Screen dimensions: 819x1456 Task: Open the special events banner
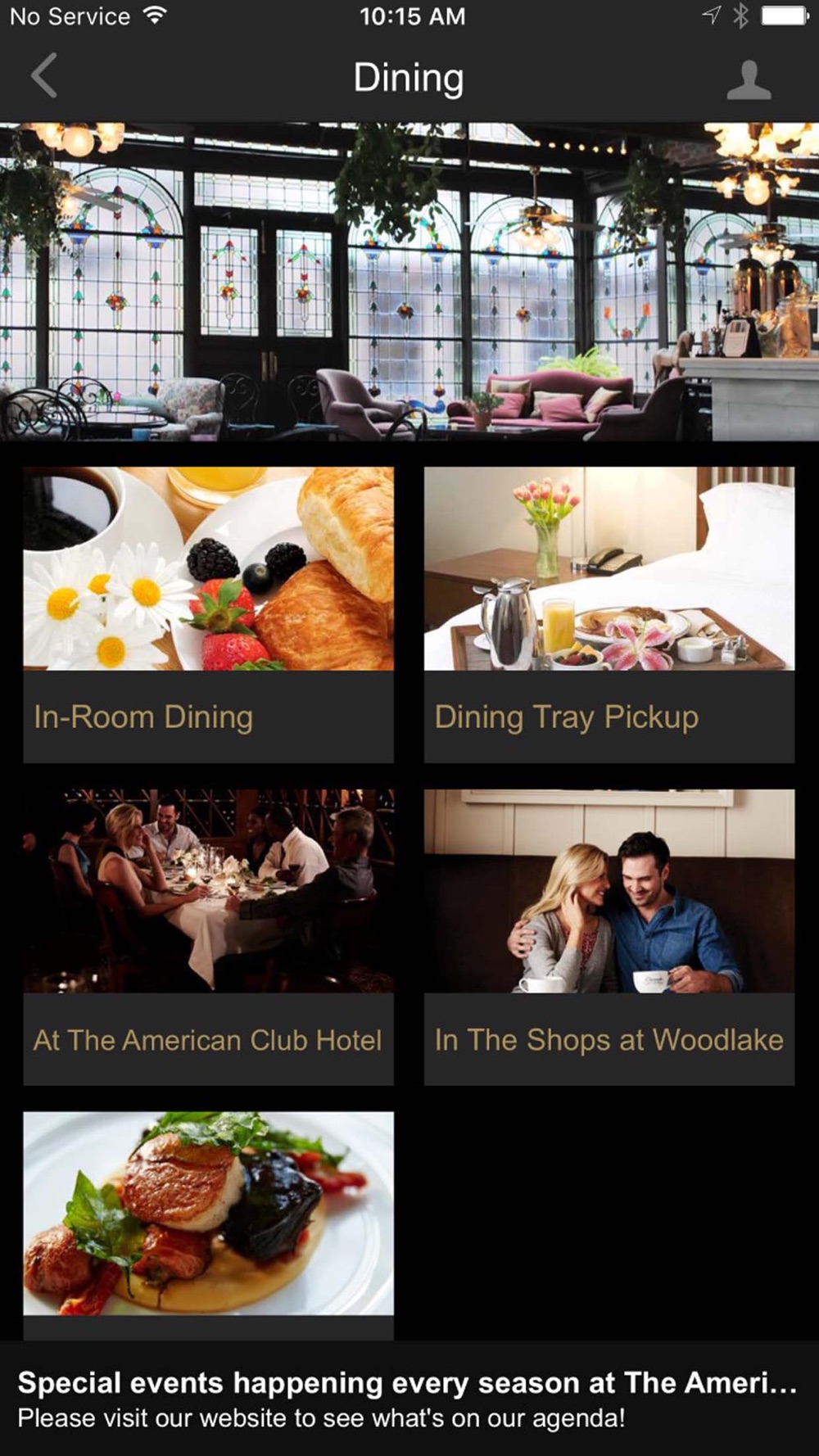[x=408, y=1399]
